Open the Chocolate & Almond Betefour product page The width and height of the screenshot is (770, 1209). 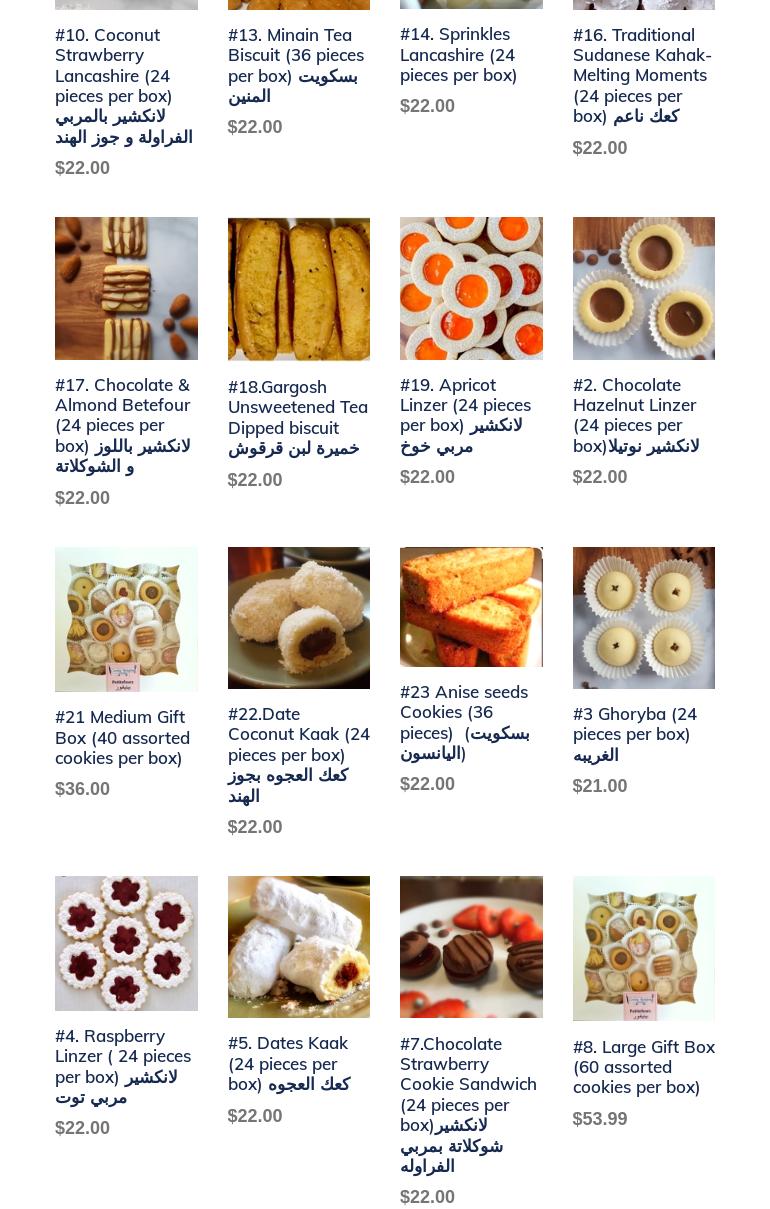tap(123, 414)
